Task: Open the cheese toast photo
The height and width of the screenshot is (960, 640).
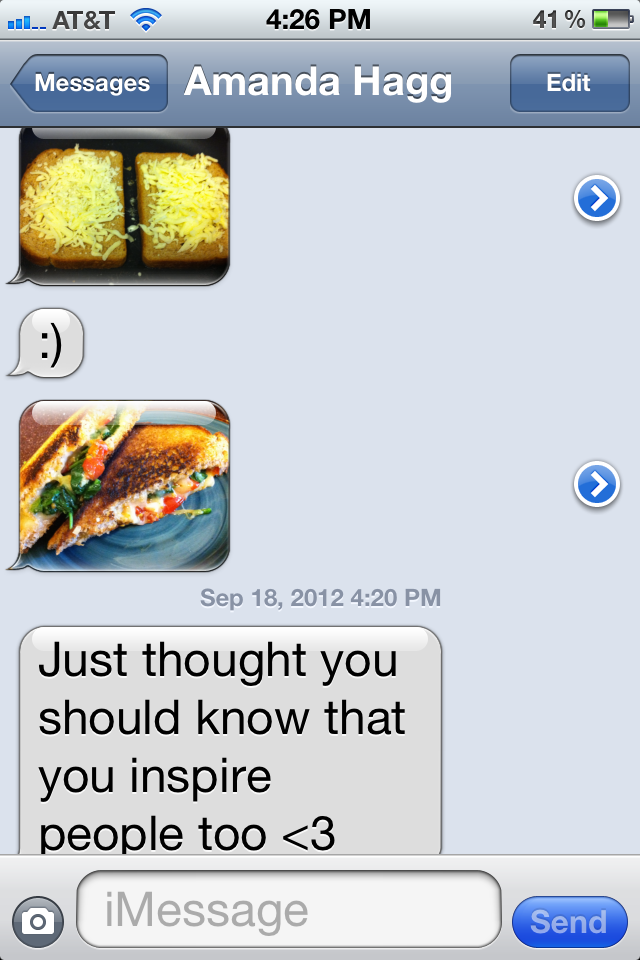Action: coord(125,205)
